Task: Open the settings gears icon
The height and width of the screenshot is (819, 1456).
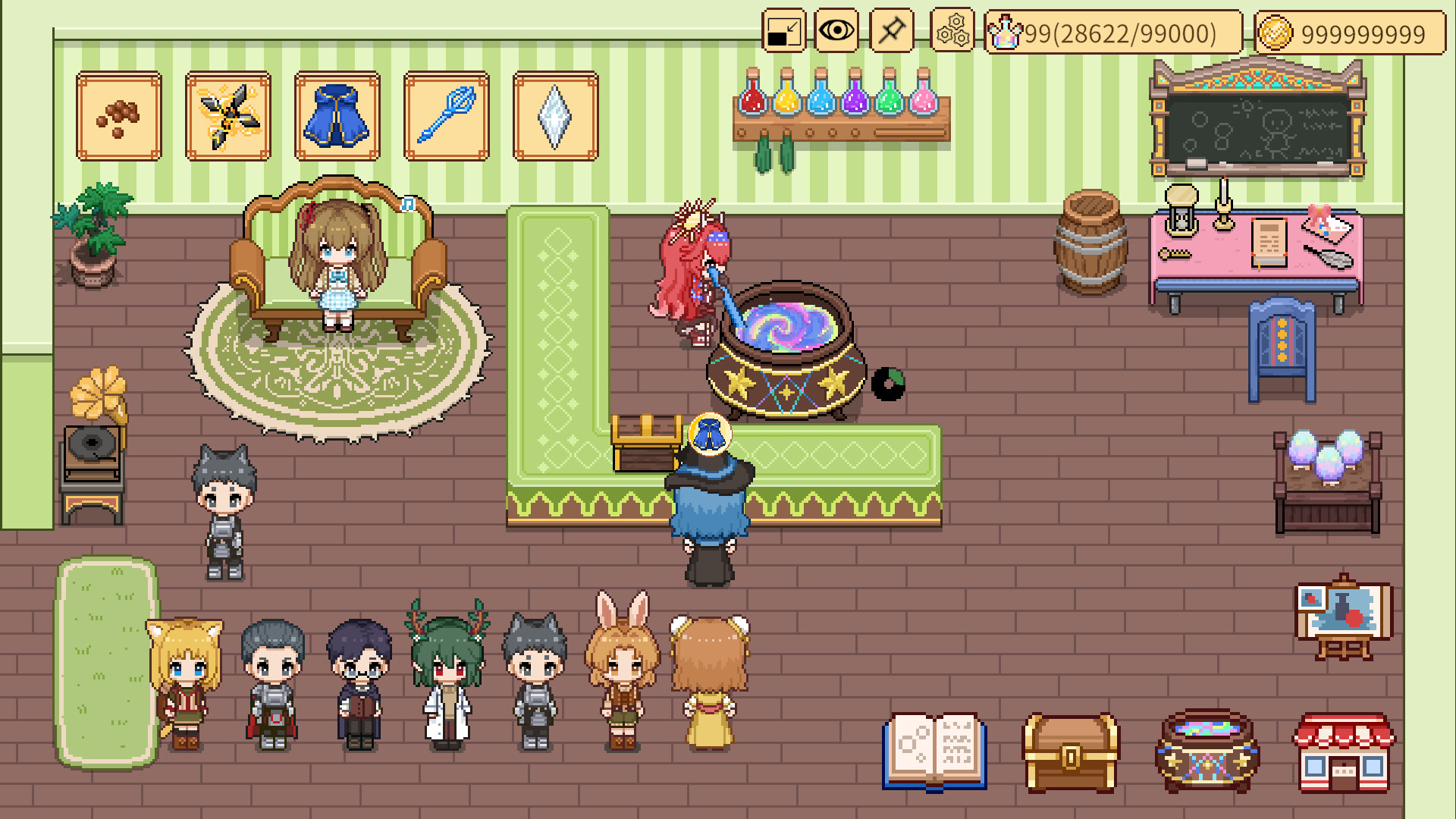Action: [952, 31]
